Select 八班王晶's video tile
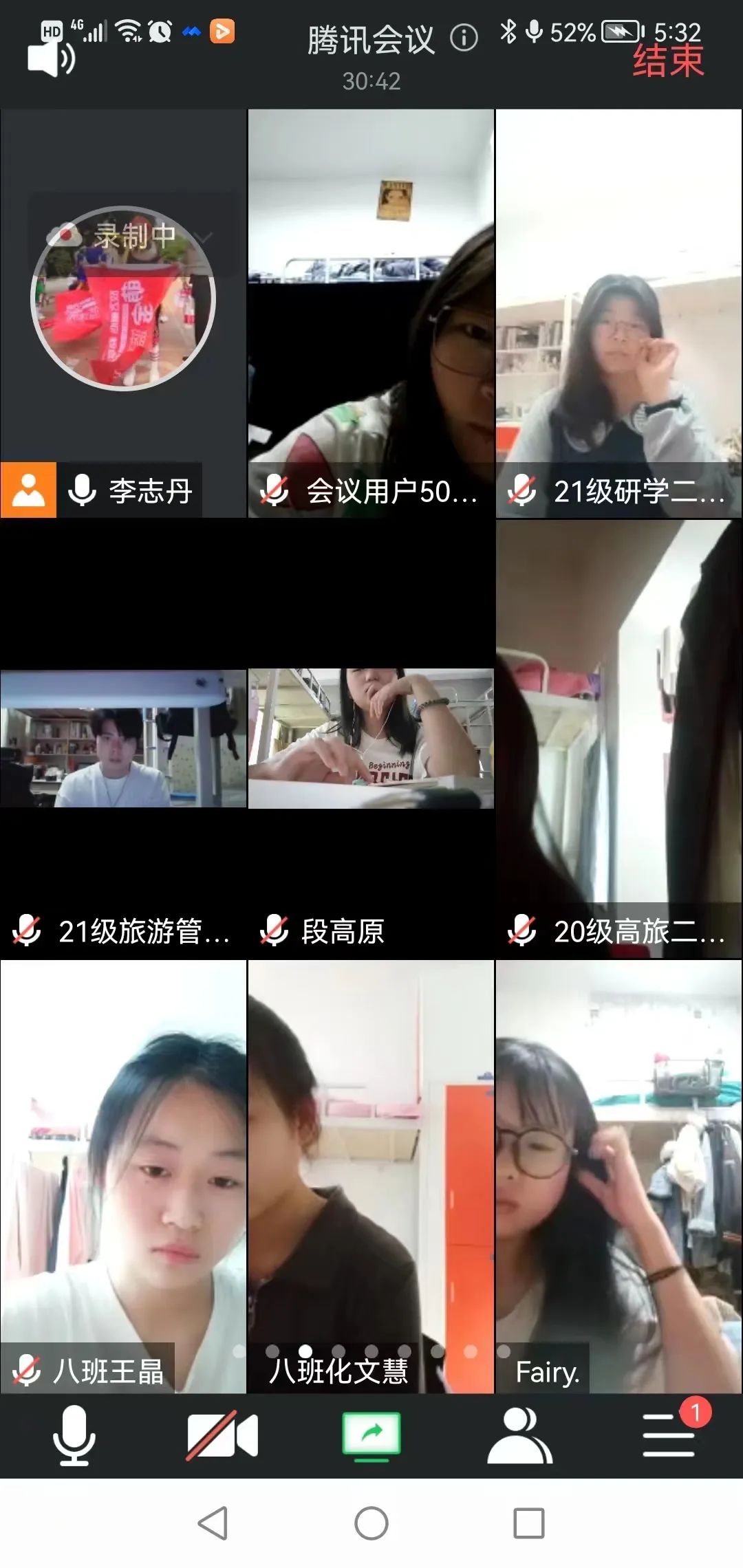 123,1176
